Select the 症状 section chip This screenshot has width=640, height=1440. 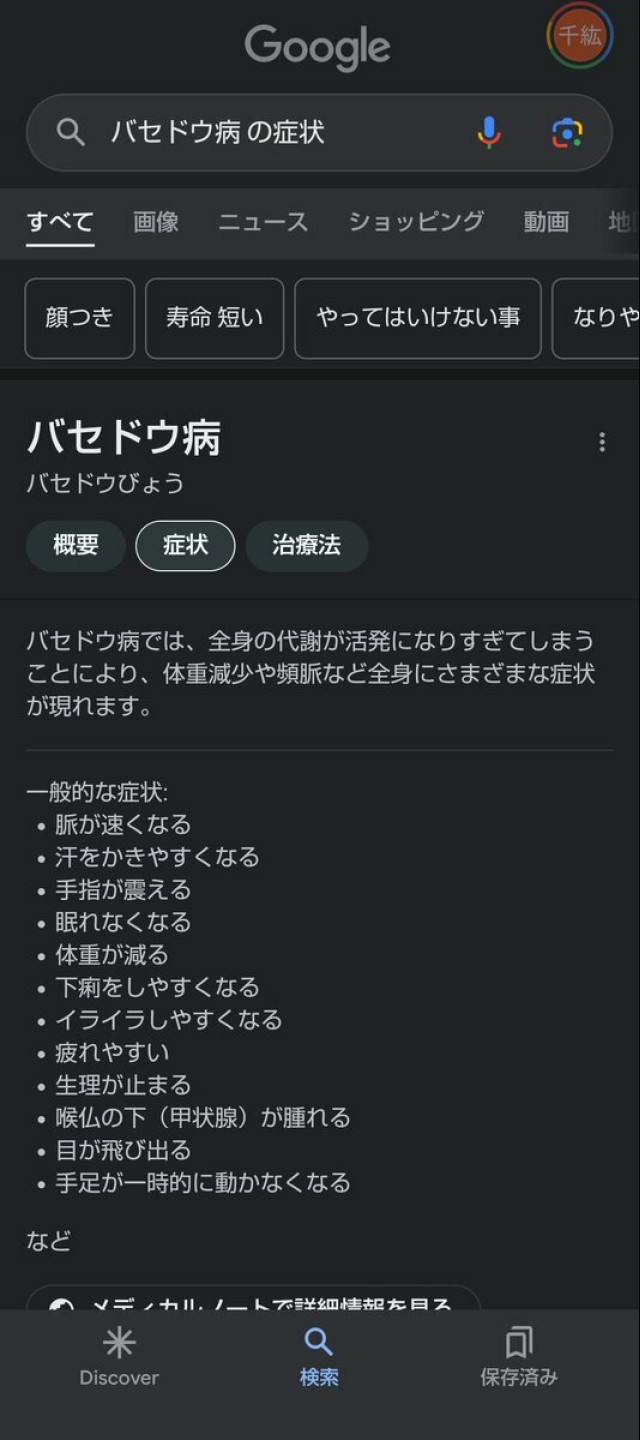185,545
